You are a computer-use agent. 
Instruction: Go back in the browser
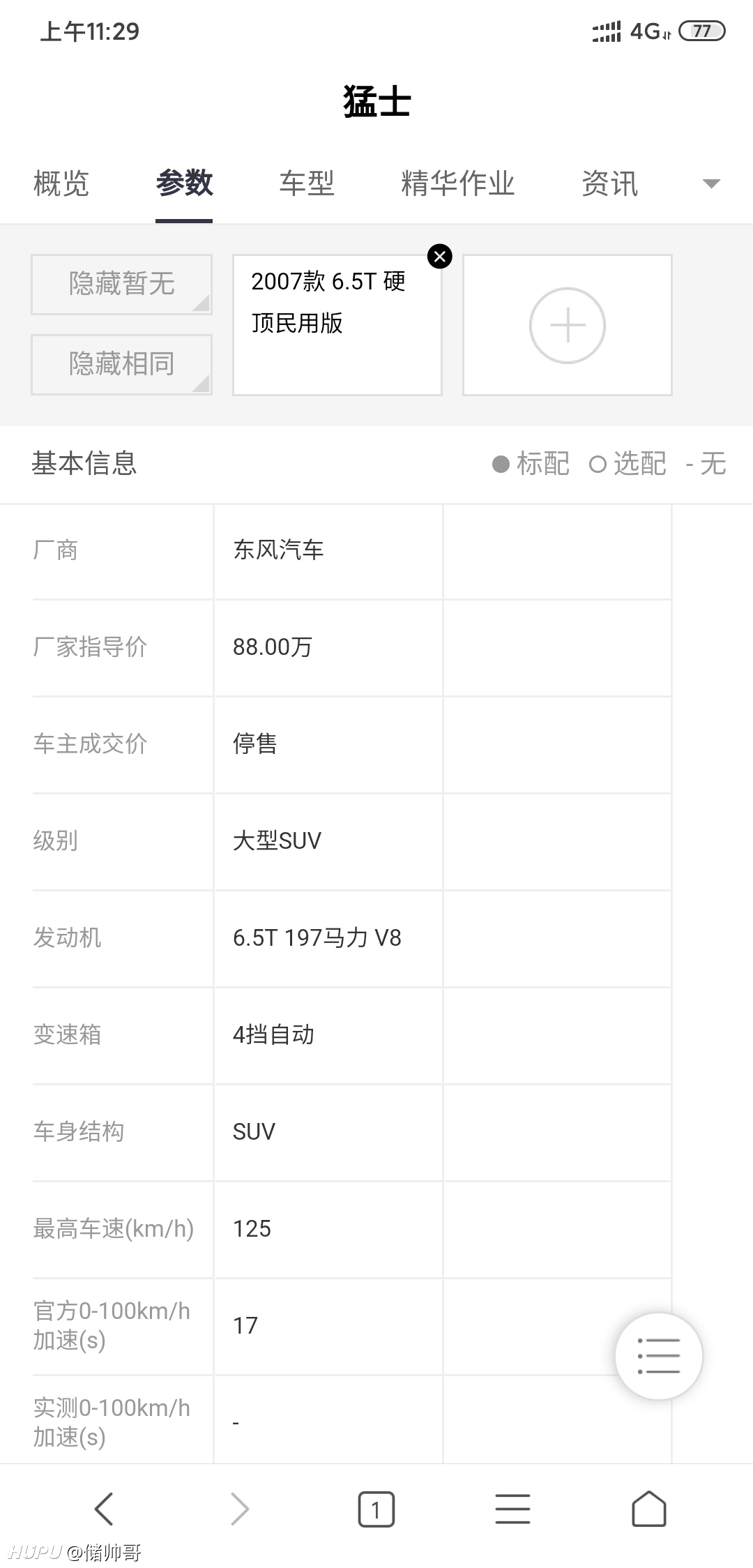pos(103,1509)
